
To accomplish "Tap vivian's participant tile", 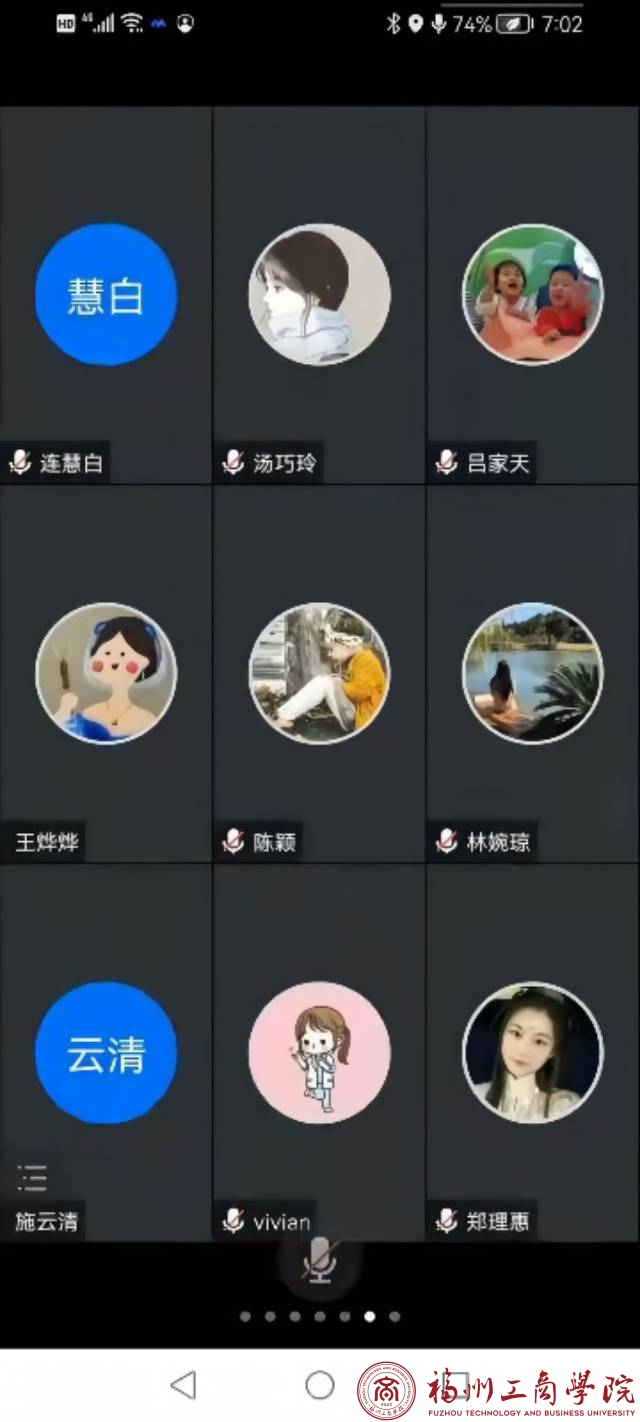I will point(319,1052).
